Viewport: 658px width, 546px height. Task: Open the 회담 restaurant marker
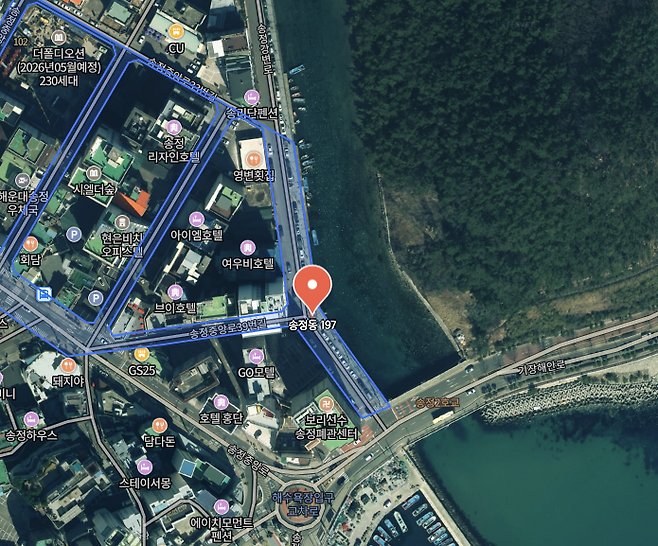tap(30, 243)
